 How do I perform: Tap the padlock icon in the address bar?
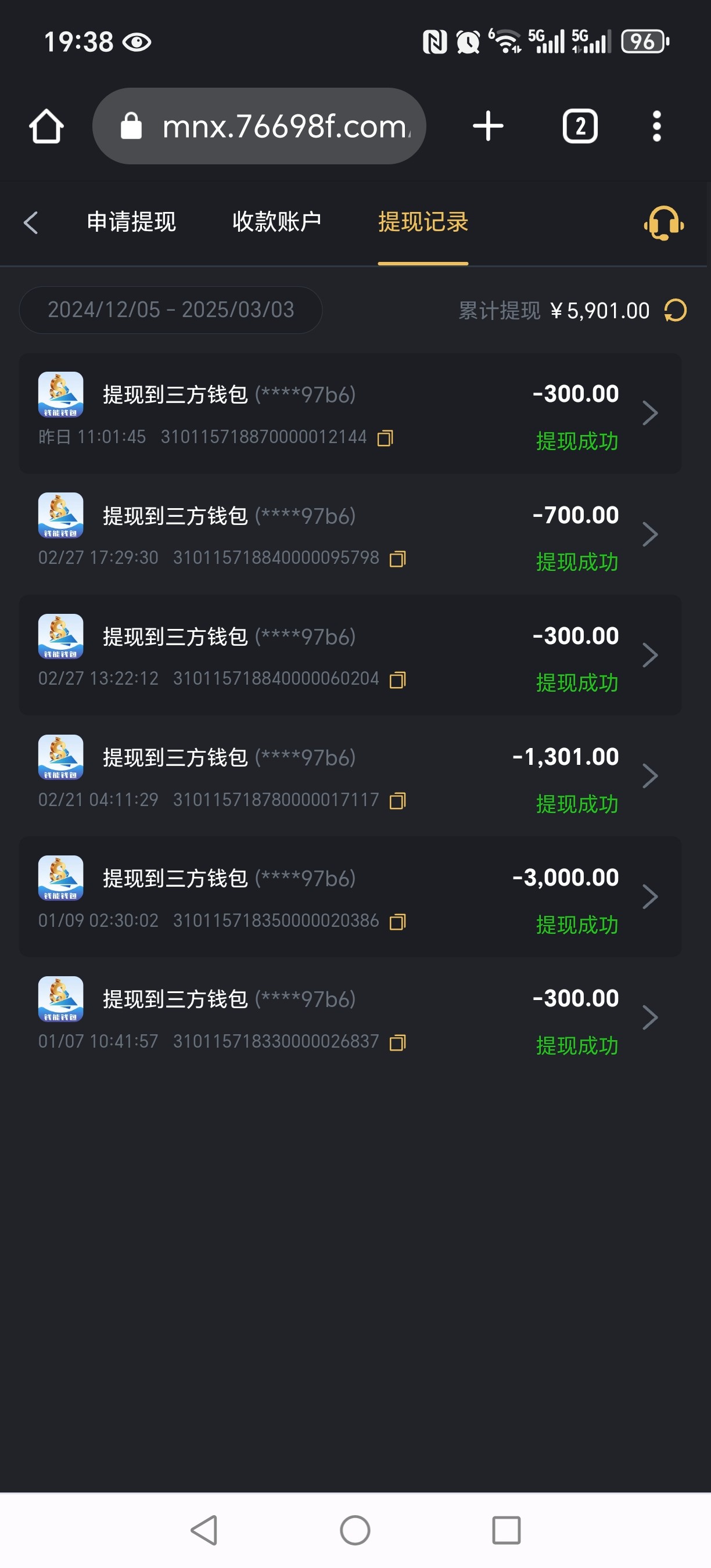tap(130, 125)
